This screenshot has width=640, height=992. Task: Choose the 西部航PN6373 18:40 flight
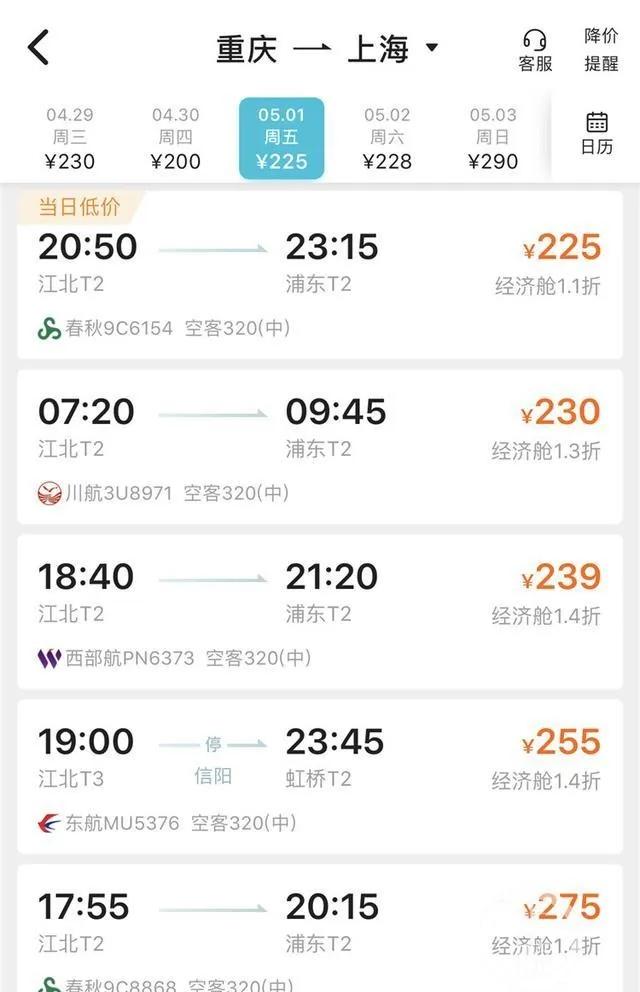coord(320,611)
